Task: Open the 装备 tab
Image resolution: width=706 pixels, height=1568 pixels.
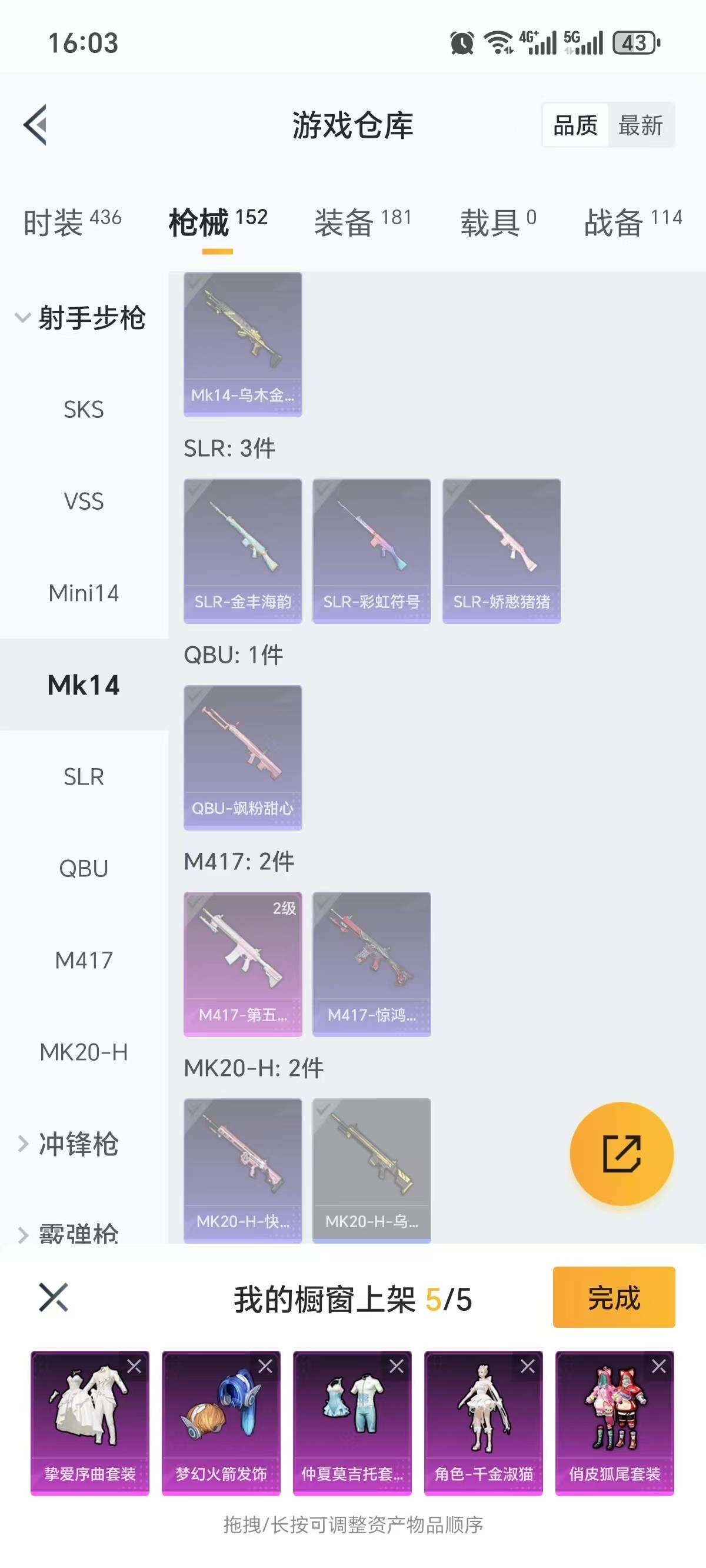Action: point(363,221)
